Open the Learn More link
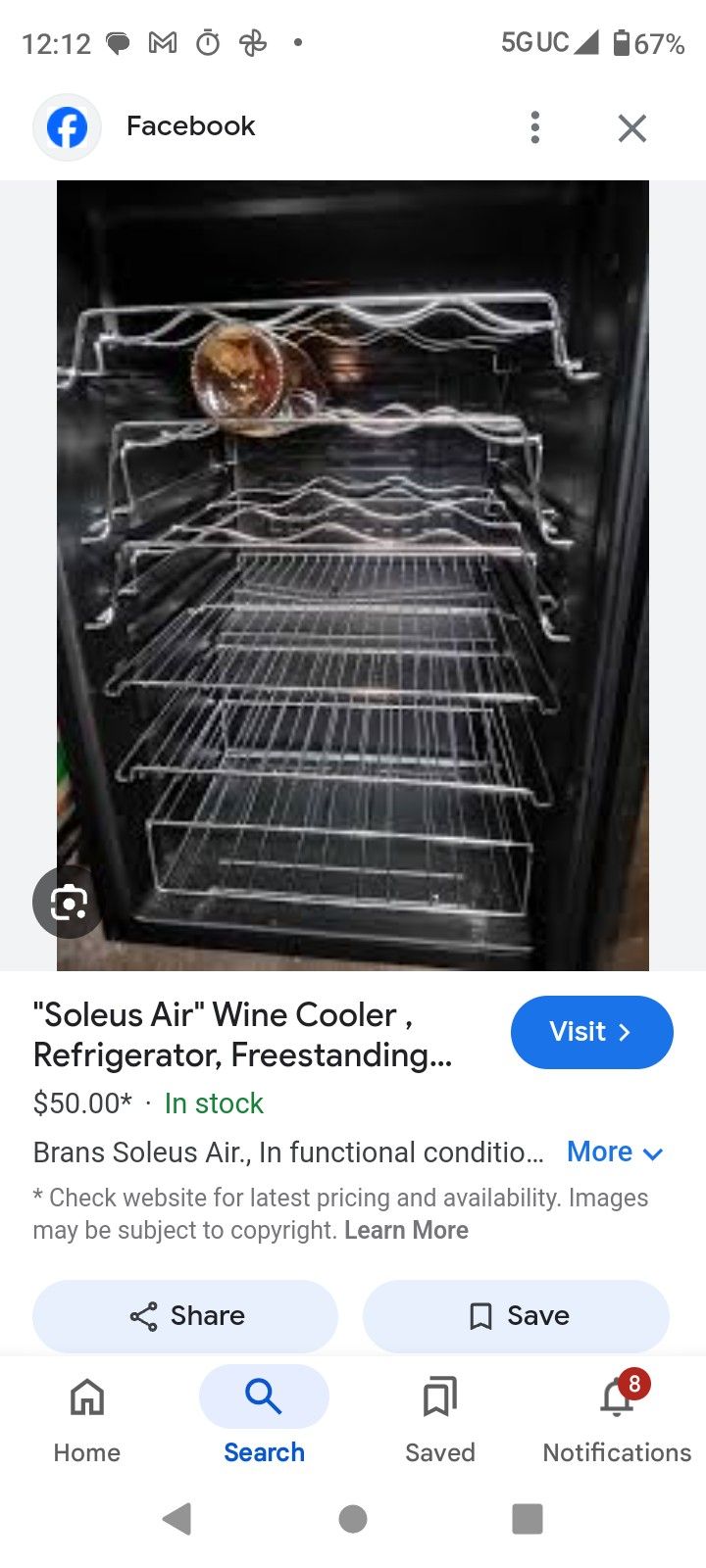Image resolution: width=706 pixels, height=1568 pixels. point(406,1230)
